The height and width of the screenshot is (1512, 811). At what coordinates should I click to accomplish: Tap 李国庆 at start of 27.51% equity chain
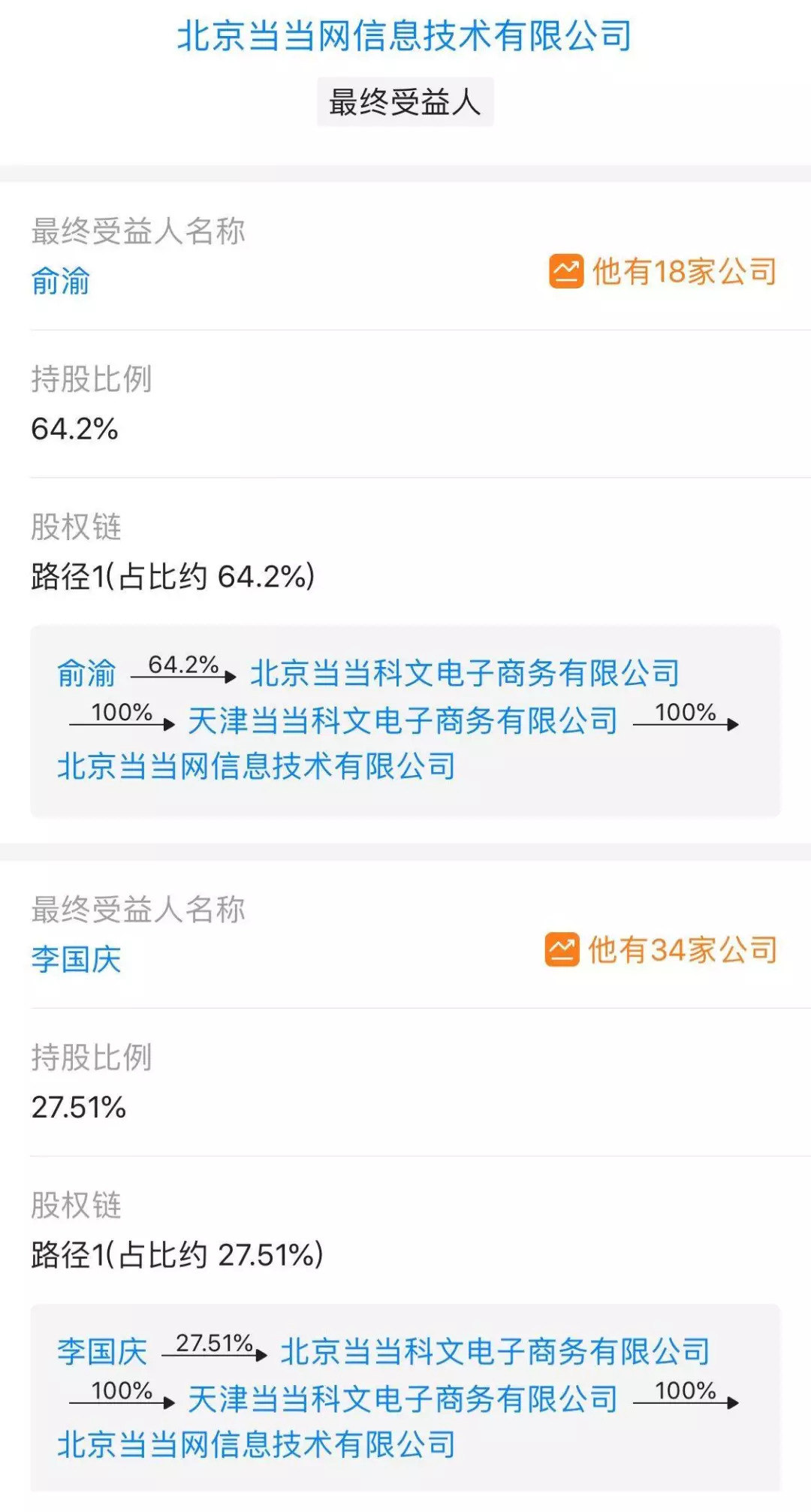(102, 1352)
